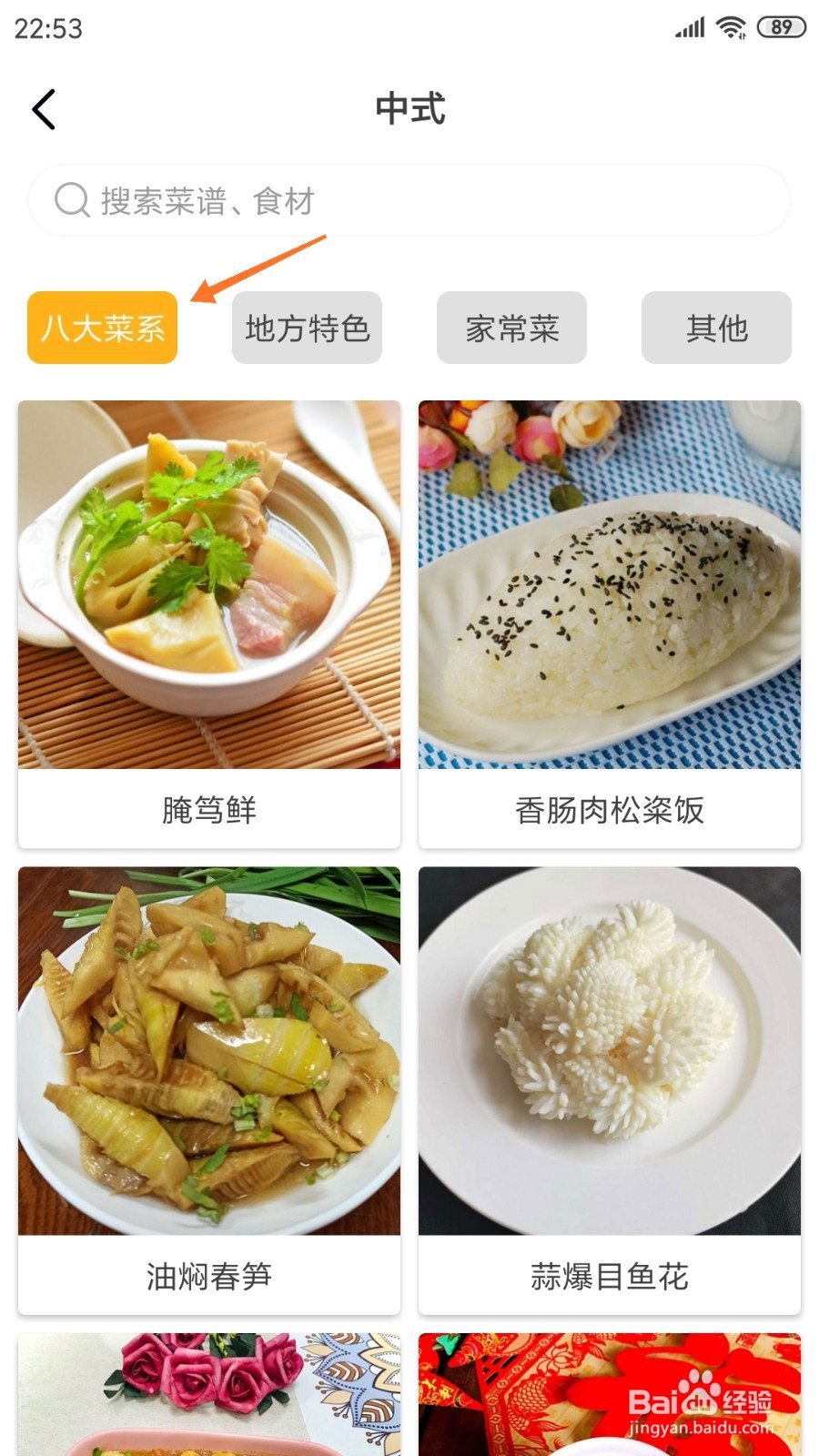Image resolution: width=819 pixels, height=1456 pixels.
Task: Tap the 搜索菜谱、食材 search field
Action: (x=409, y=200)
